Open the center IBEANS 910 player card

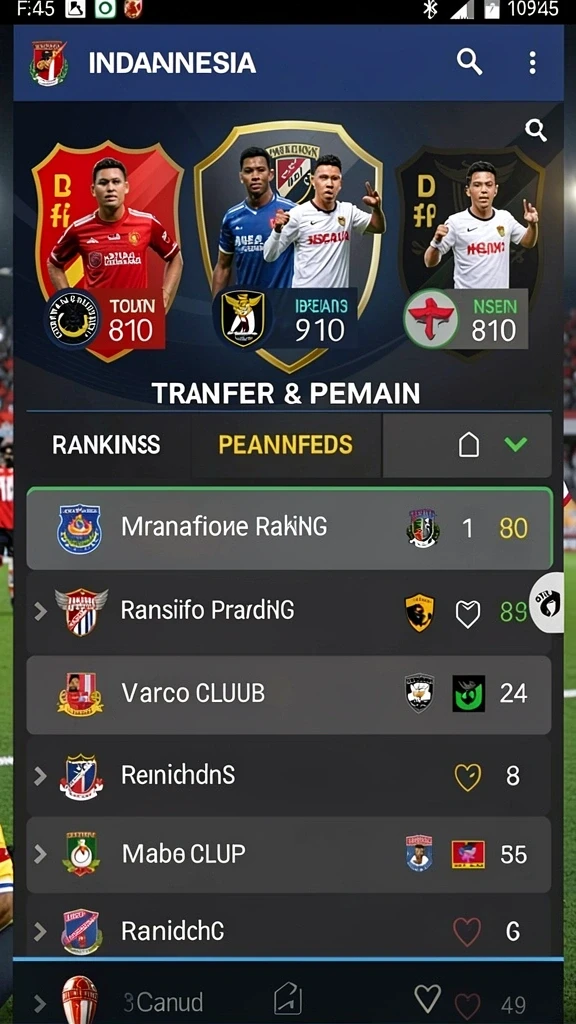(x=289, y=247)
